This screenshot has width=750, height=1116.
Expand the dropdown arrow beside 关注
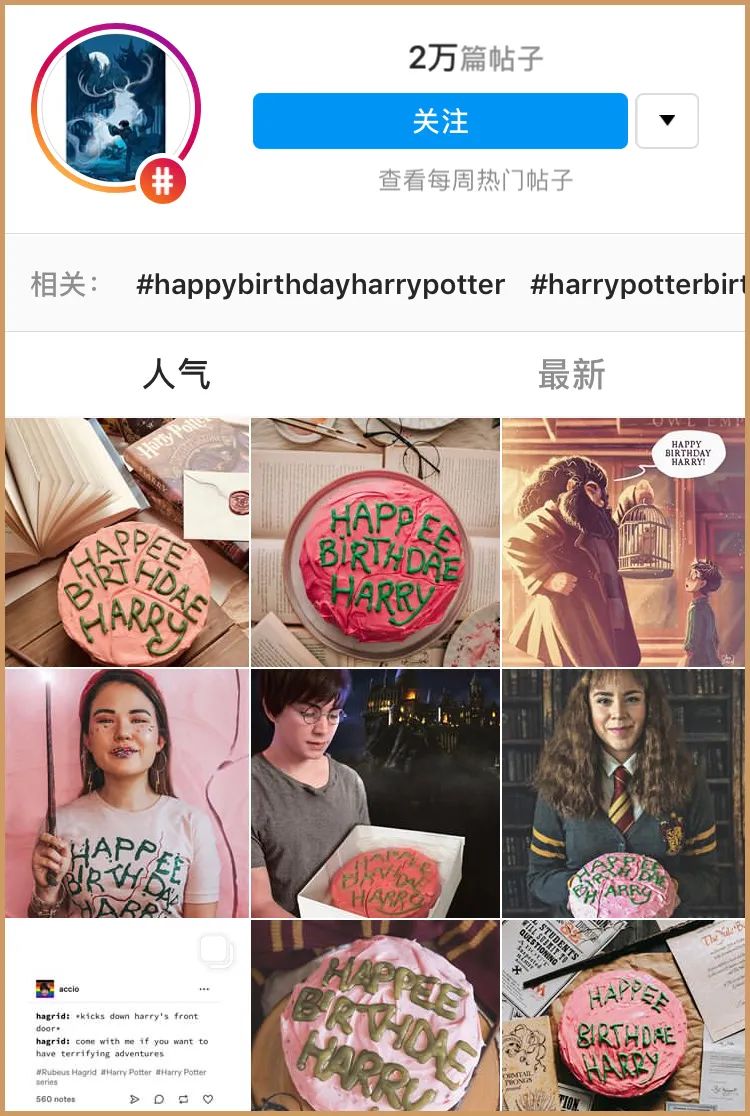coord(667,121)
